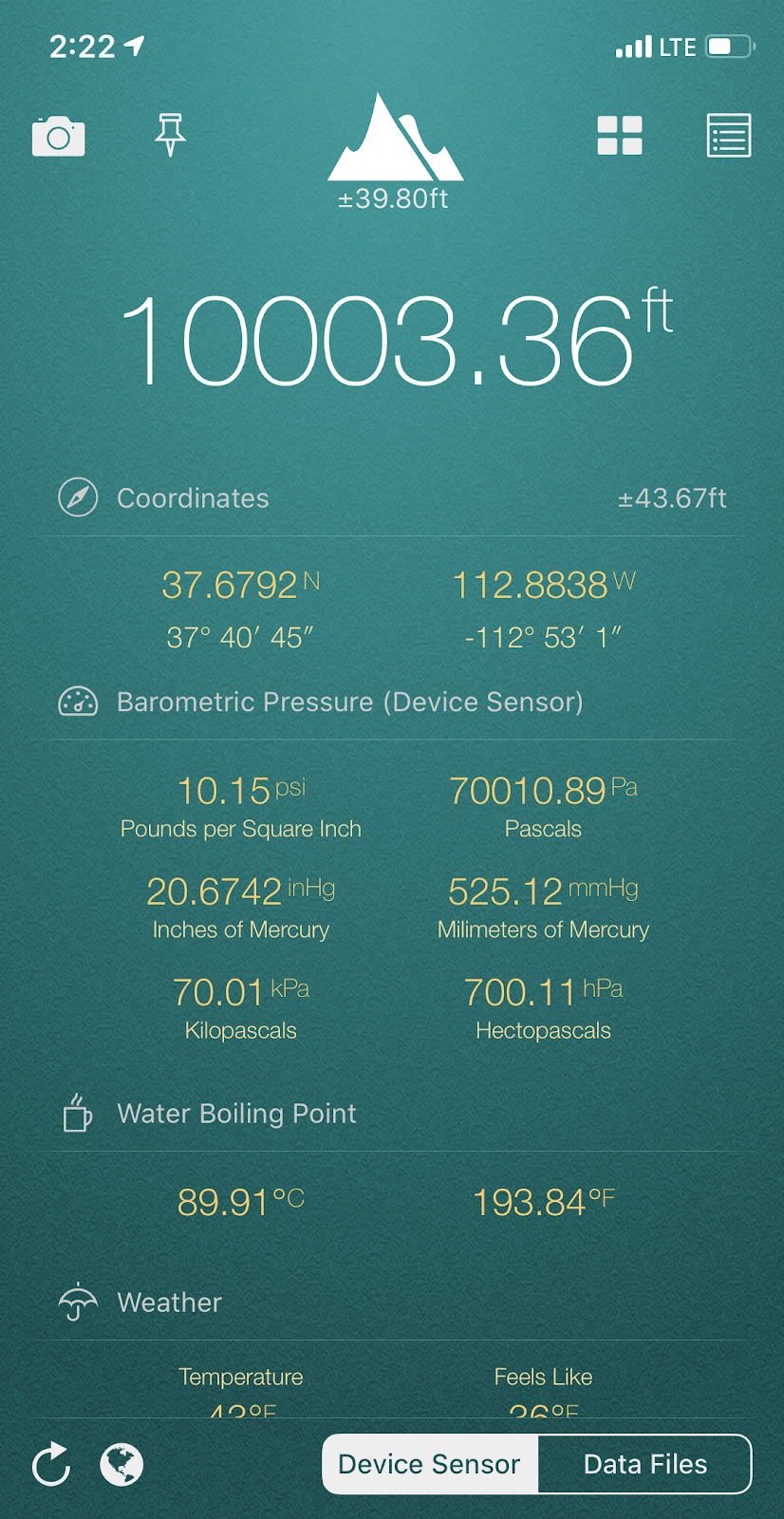The image size is (784, 1519).
Task: Switch to the Data Files segment
Action: click(x=645, y=1464)
